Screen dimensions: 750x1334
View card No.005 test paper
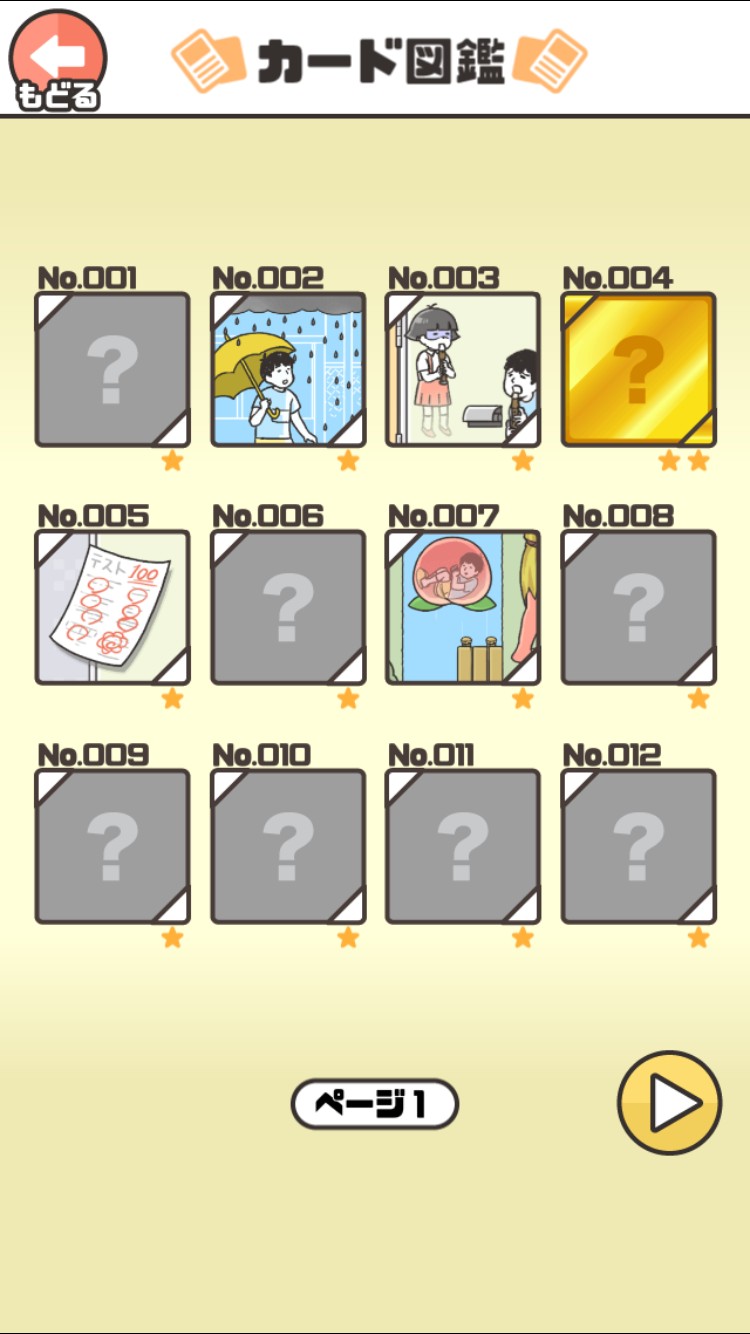[x=112, y=608]
